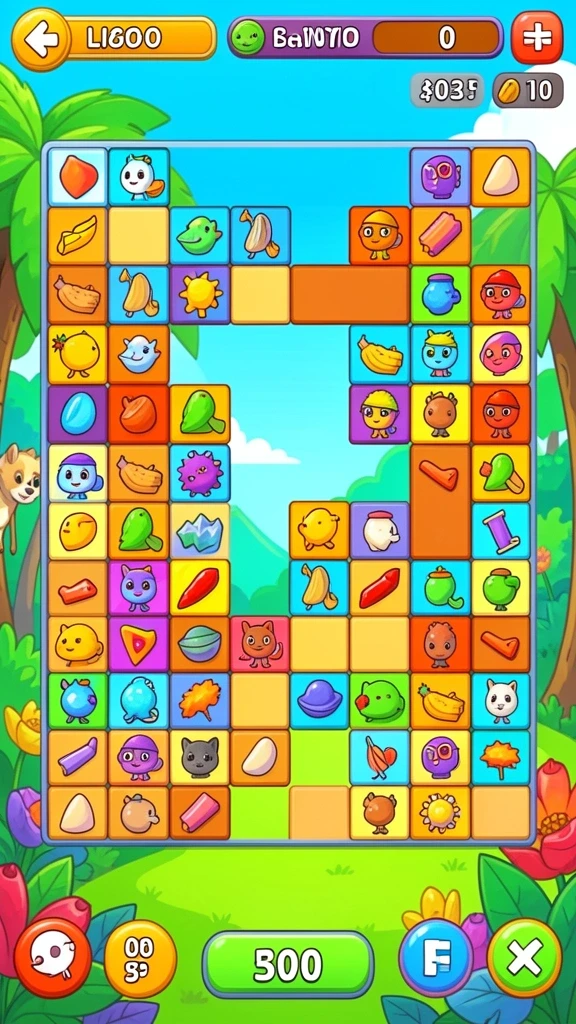The image size is (576, 1024).
Task: Tap the green X button
Action: tap(524, 958)
